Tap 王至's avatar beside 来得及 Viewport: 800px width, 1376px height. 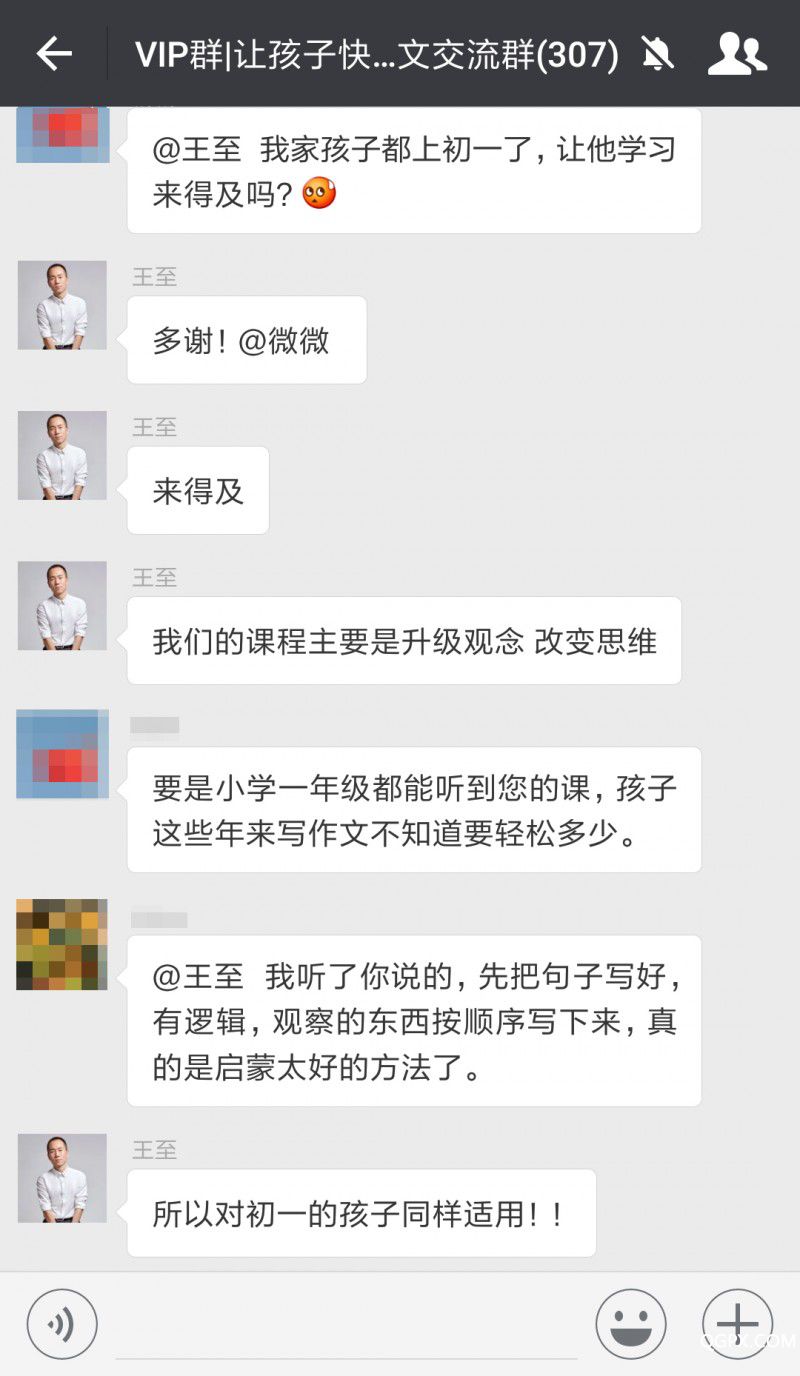tap(62, 455)
